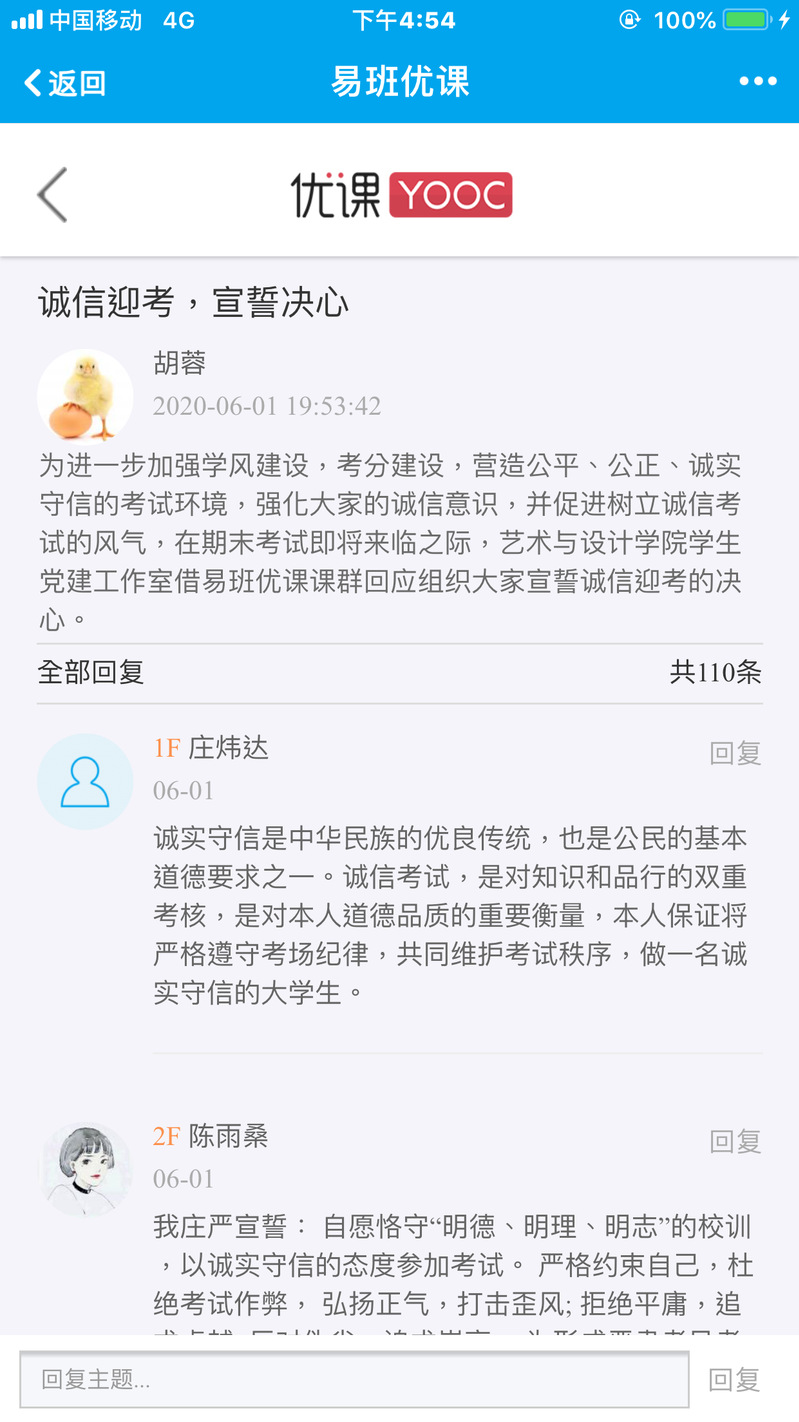The height and width of the screenshot is (1422, 799).
Task: Open the three-dot overflow menu
Action: click(x=757, y=82)
